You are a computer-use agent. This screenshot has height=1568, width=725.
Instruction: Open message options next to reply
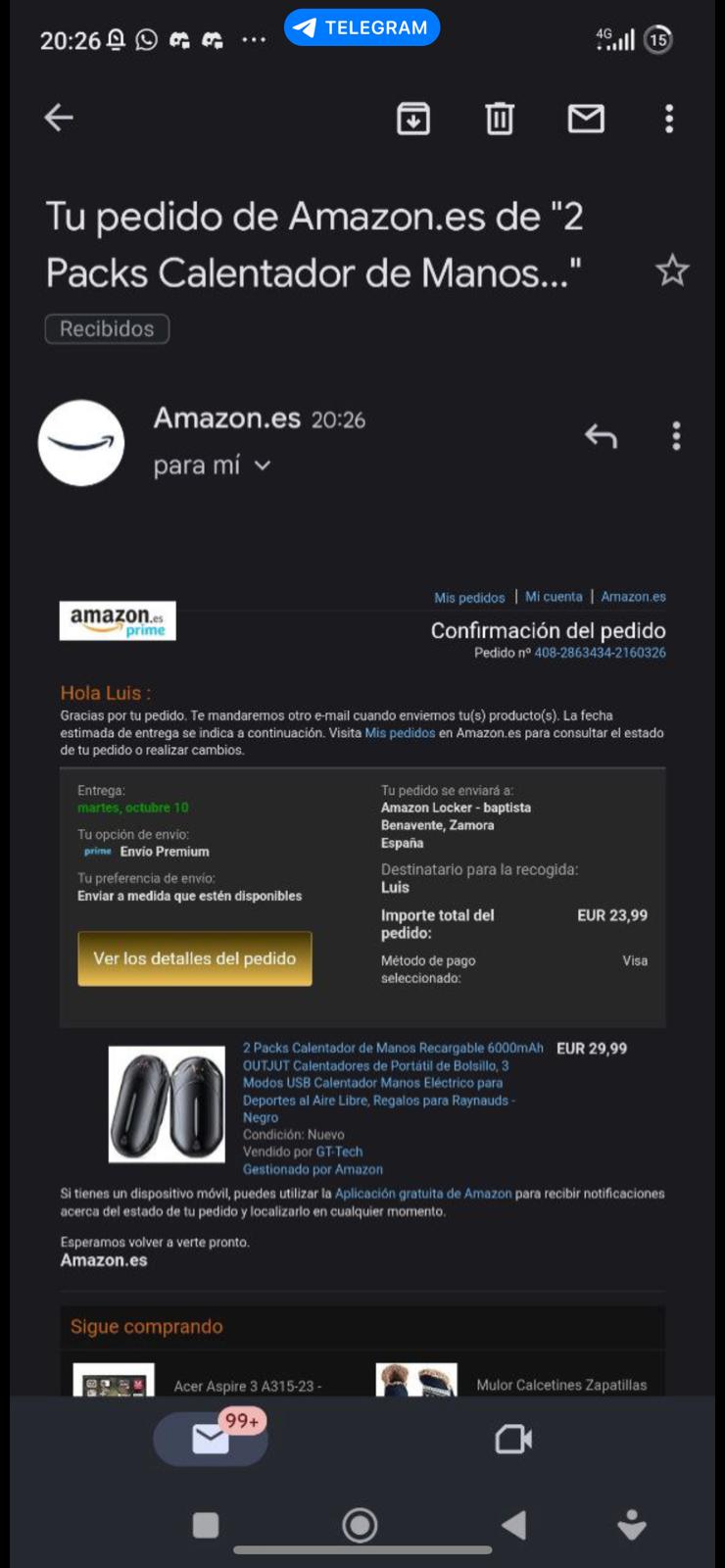pyautogui.click(x=676, y=436)
